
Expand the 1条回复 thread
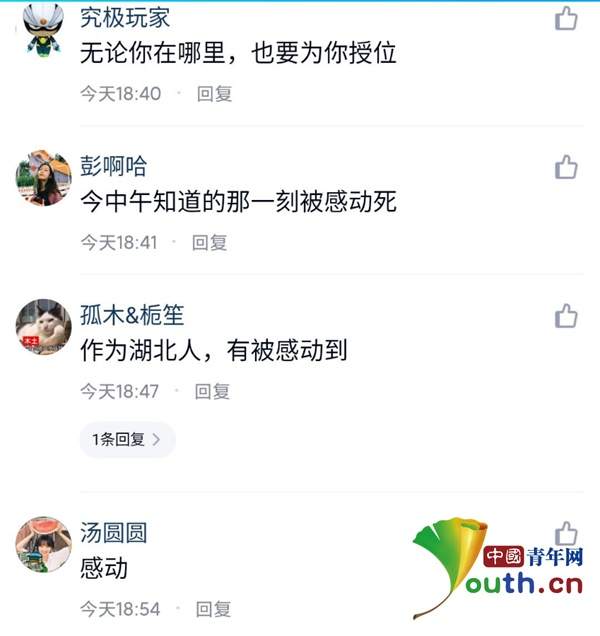click(x=127, y=439)
